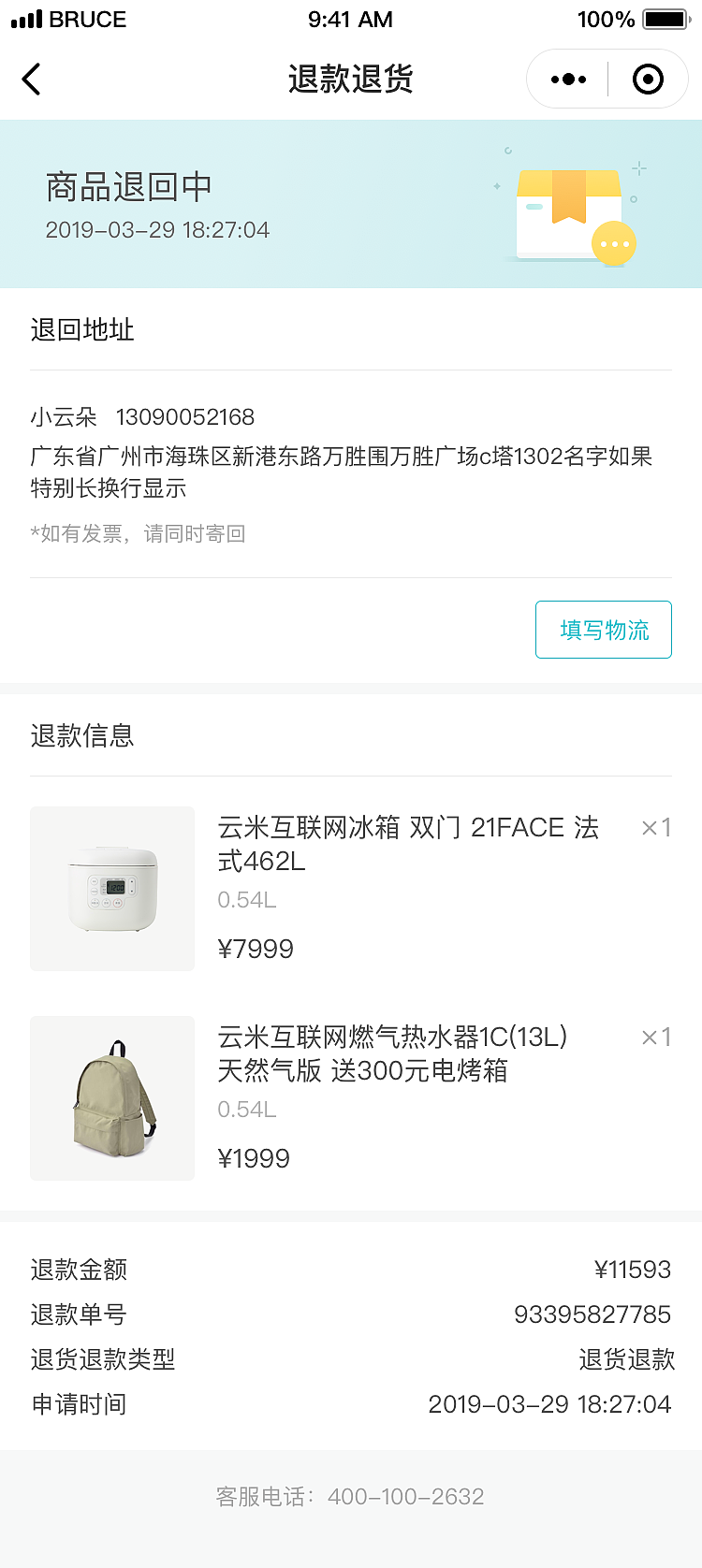The width and height of the screenshot is (702, 1568).
Task: Tap the battery indicator
Action: 665,19
